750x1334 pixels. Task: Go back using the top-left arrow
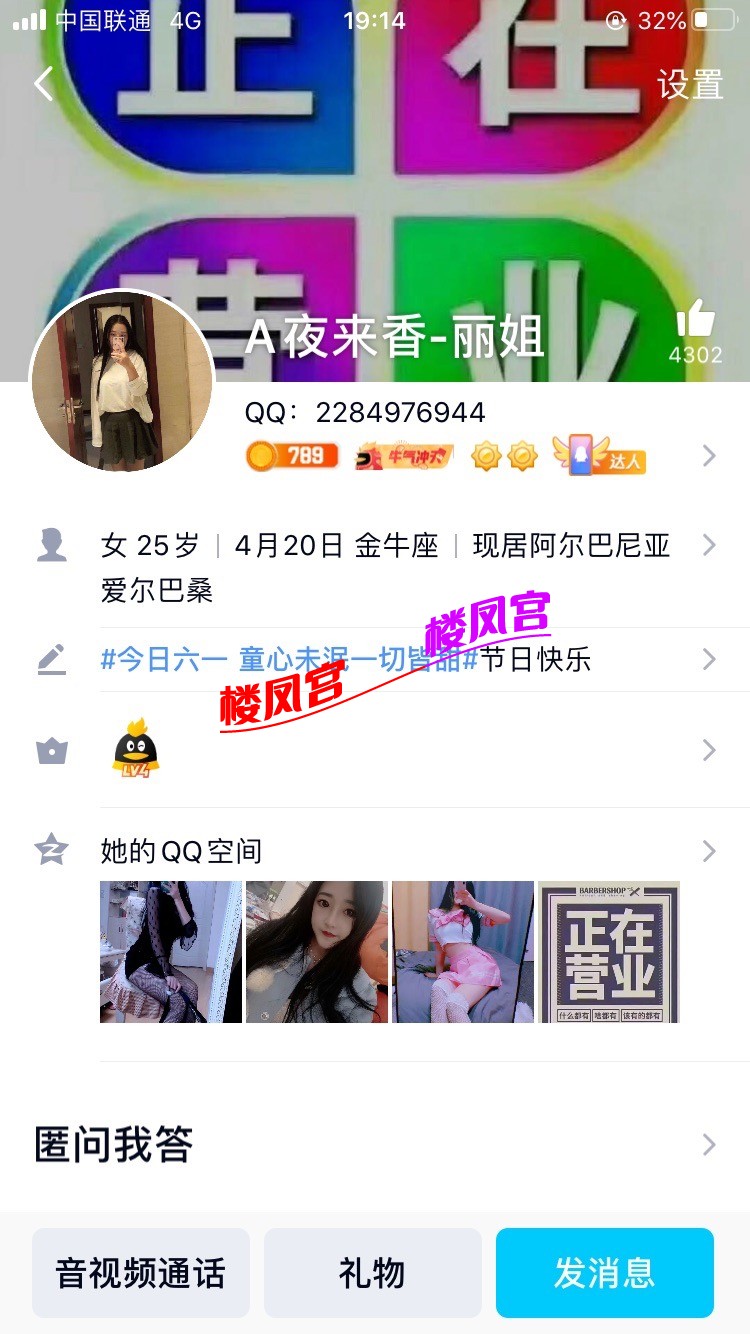click(43, 84)
